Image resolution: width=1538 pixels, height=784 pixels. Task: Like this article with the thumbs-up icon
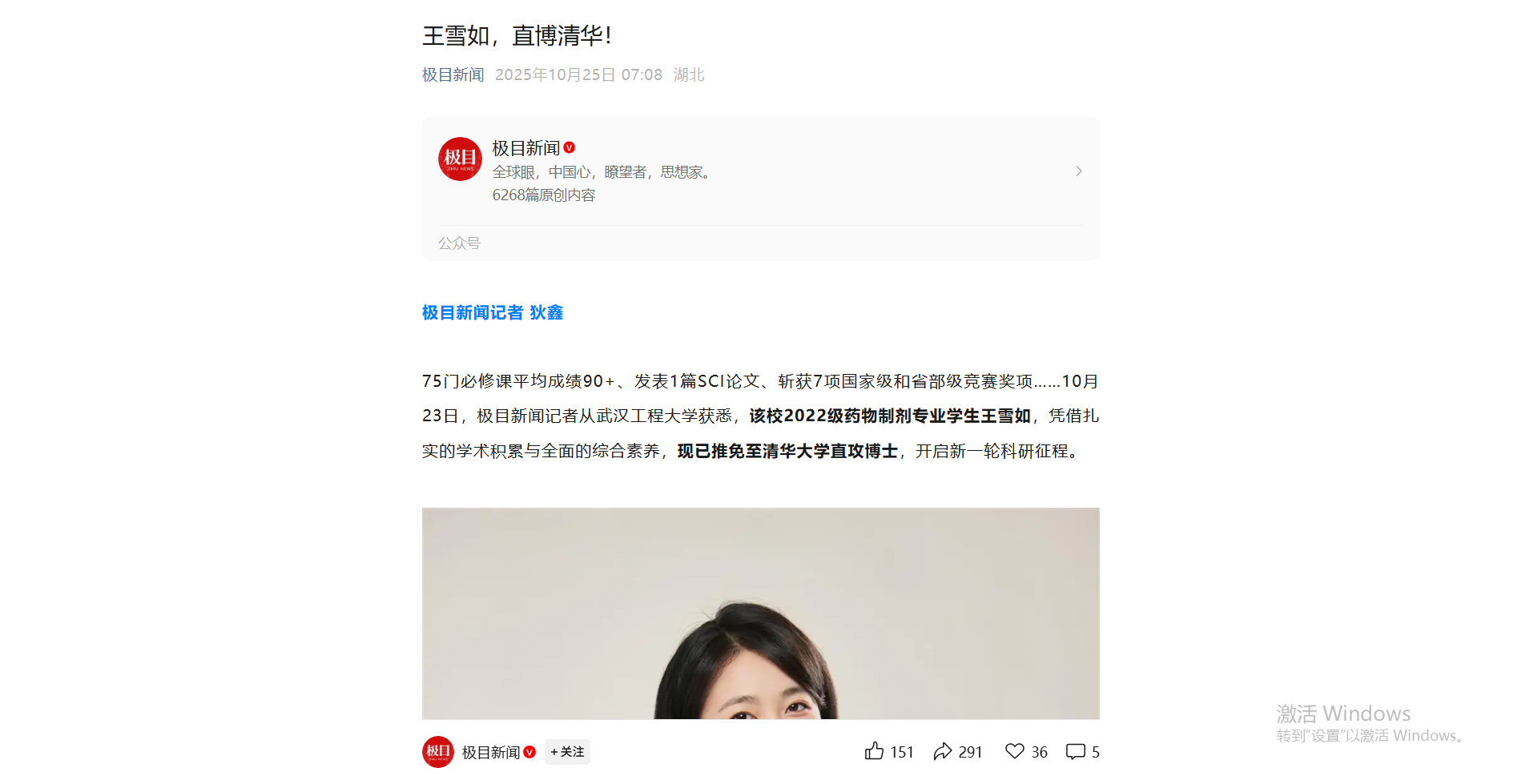(x=875, y=751)
